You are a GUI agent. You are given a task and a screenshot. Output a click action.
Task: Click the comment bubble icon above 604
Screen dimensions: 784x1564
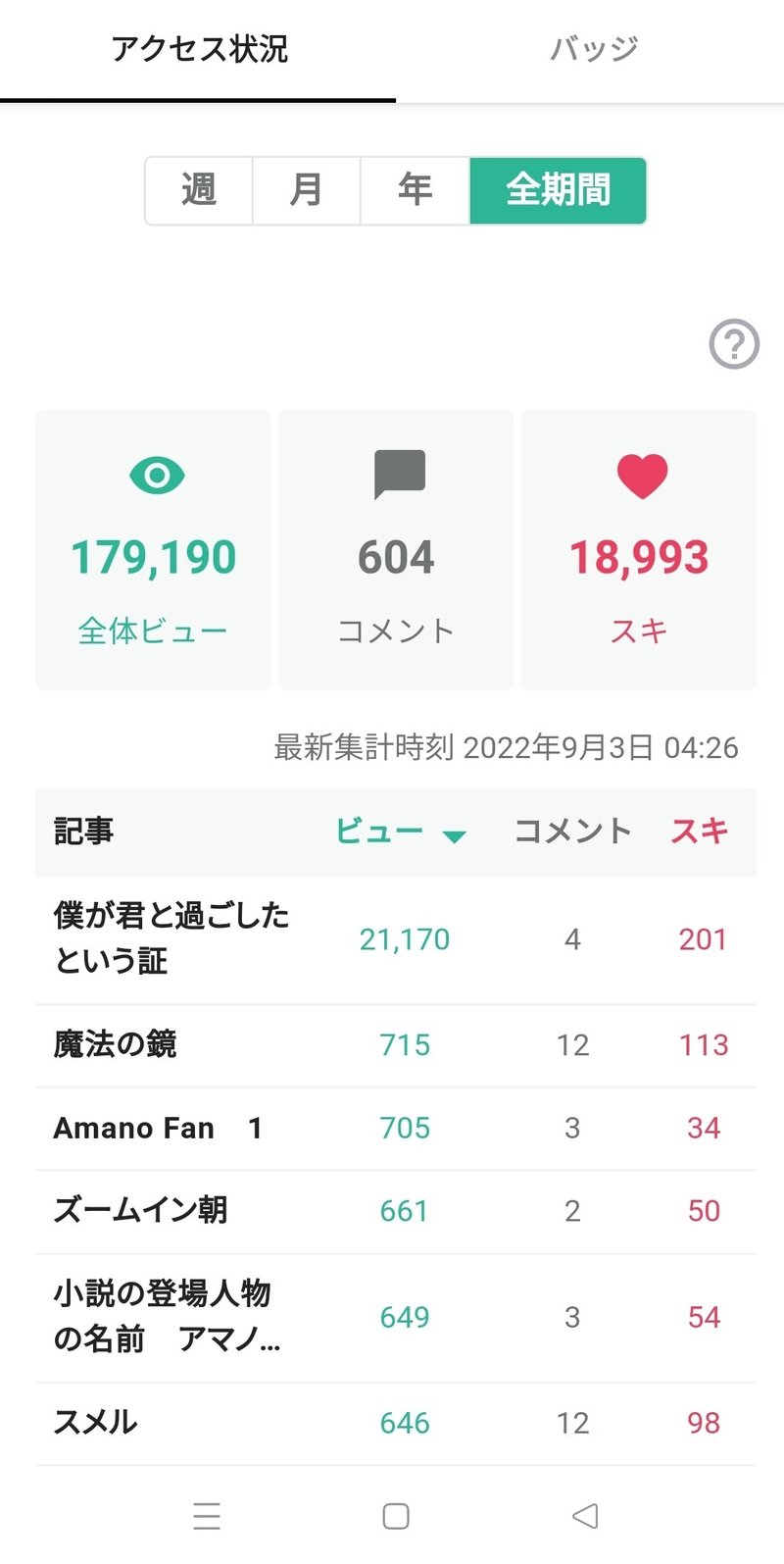(395, 475)
